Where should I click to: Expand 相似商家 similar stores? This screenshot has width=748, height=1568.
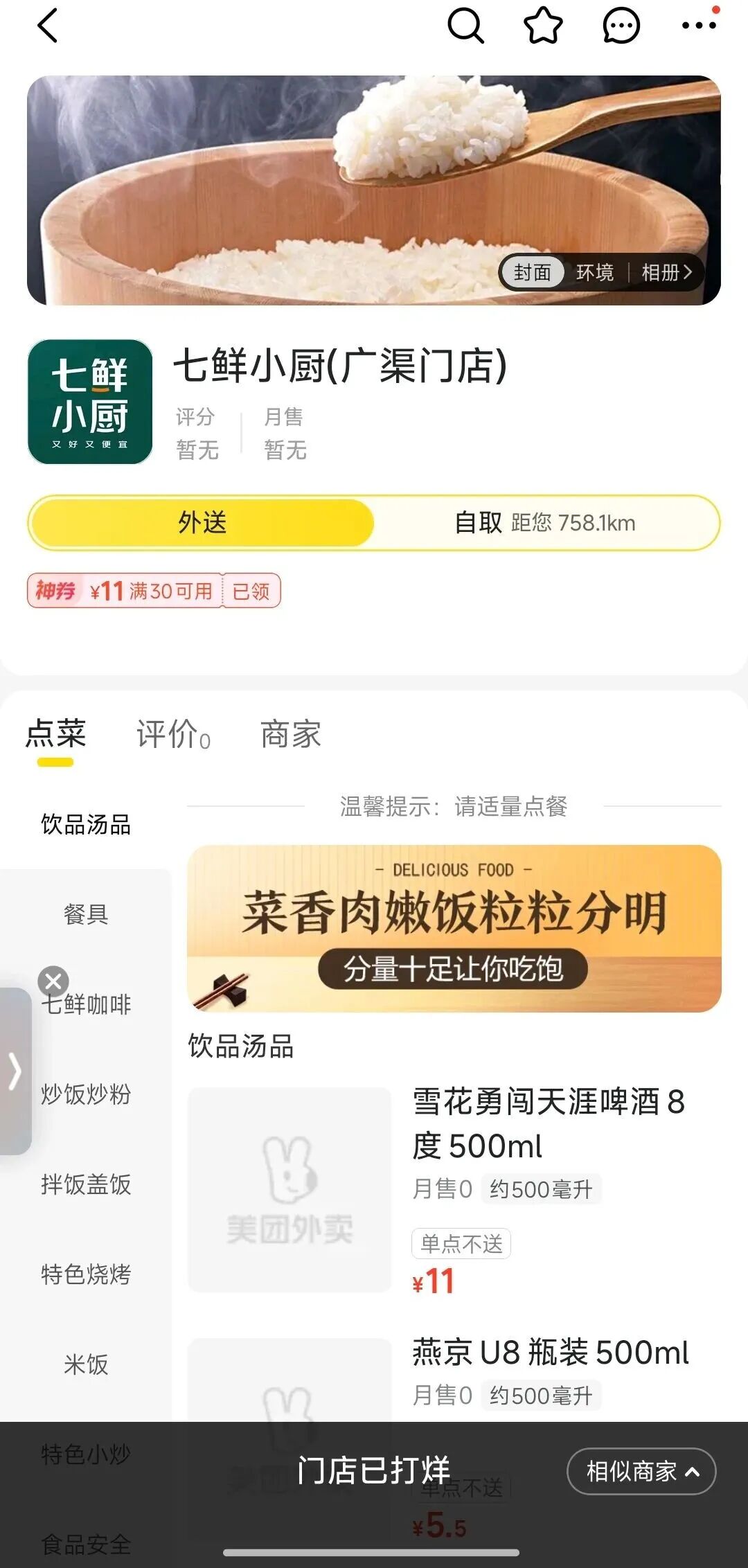pyautogui.click(x=641, y=1471)
